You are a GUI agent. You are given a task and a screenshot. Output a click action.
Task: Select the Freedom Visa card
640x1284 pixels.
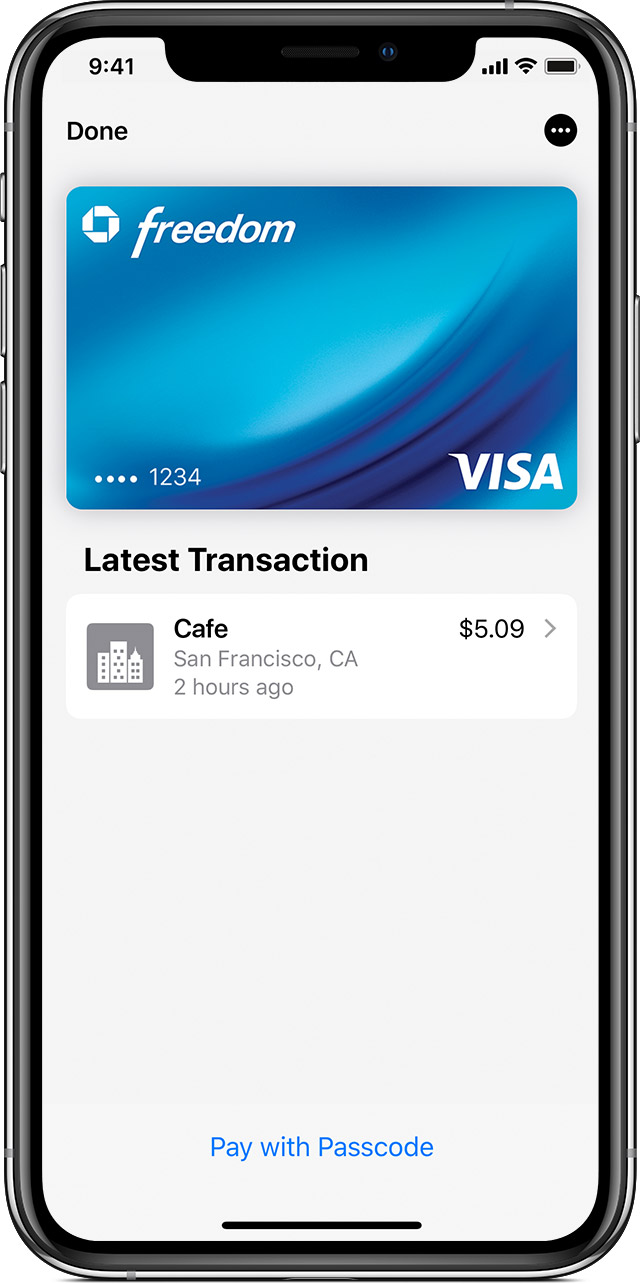(x=321, y=348)
